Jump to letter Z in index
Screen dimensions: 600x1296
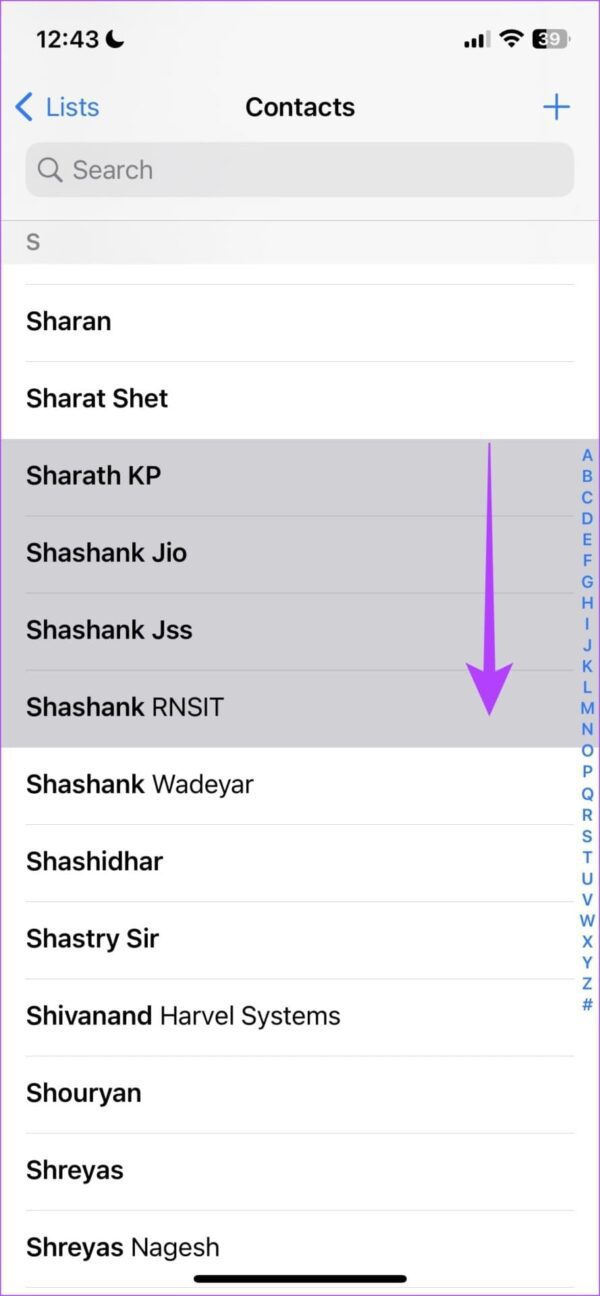587,984
